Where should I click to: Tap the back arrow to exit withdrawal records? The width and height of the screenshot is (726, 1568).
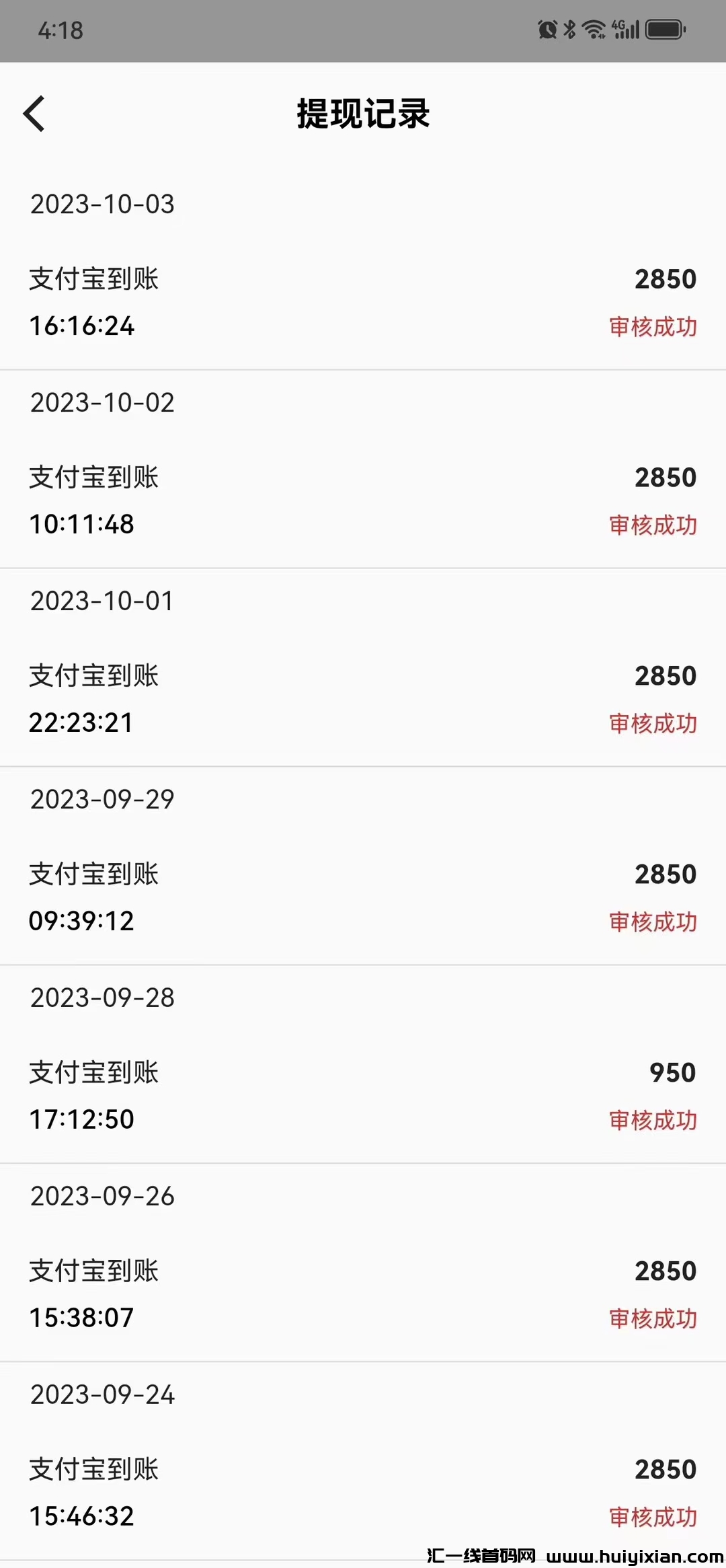click(34, 114)
